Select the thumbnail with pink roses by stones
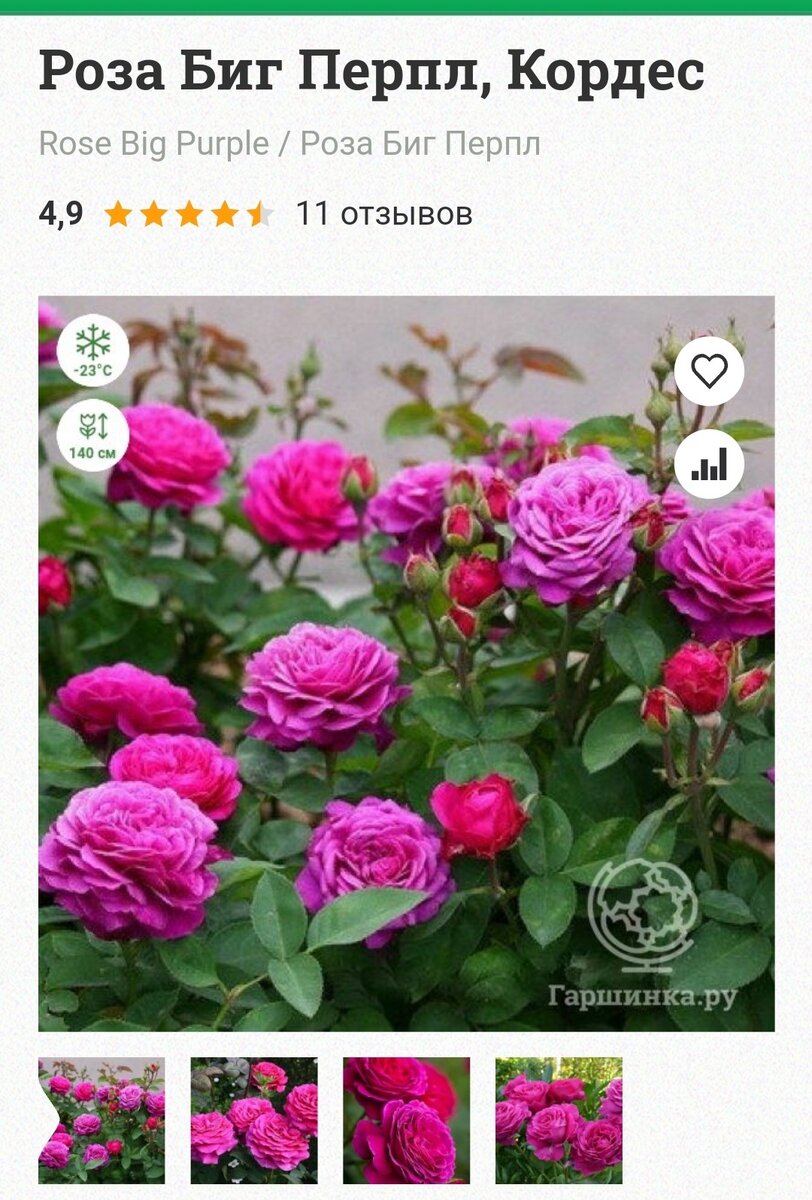 (x=254, y=1120)
